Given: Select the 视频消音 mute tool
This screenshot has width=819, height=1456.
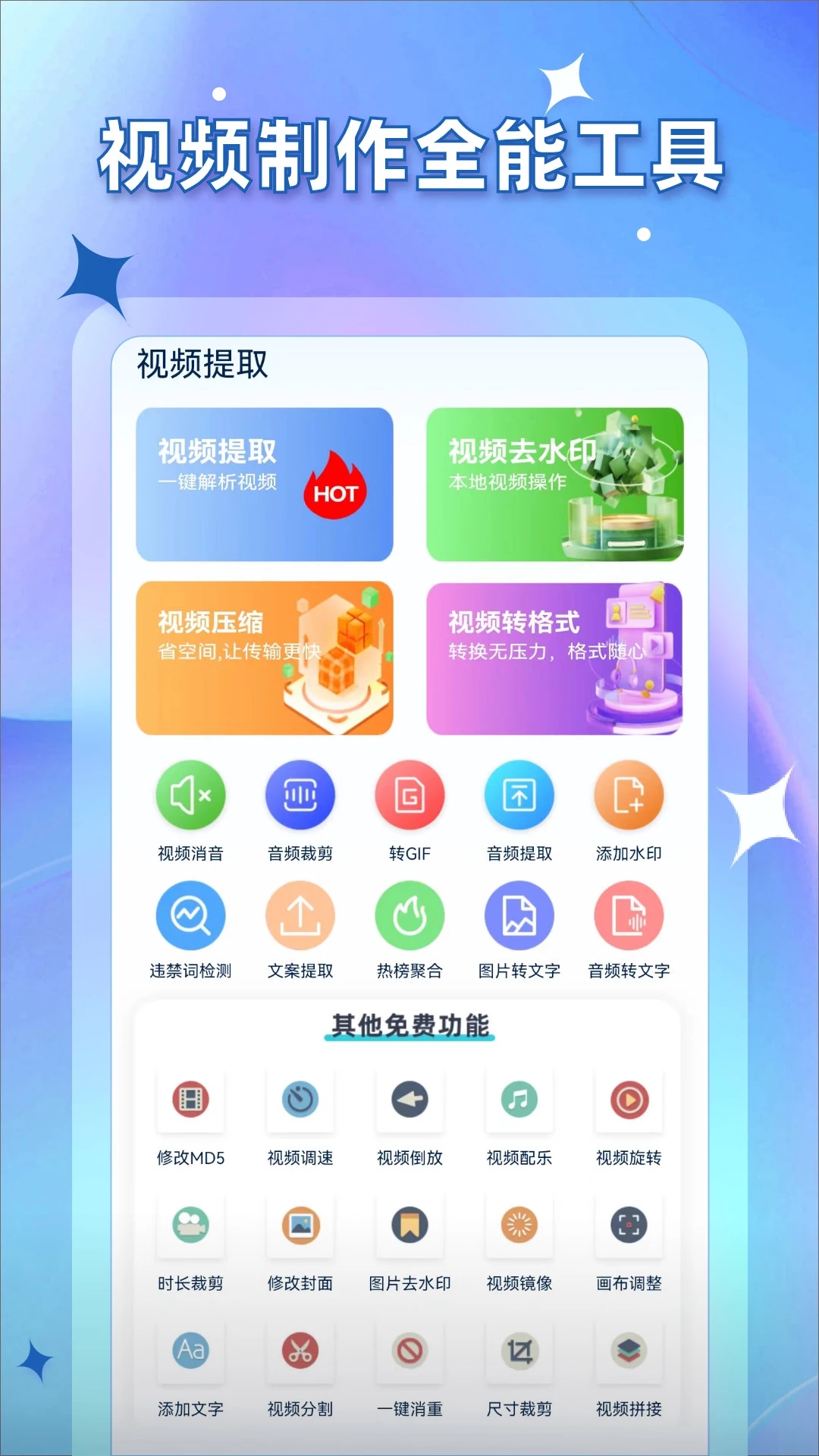Looking at the screenshot, I should [190, 795].
